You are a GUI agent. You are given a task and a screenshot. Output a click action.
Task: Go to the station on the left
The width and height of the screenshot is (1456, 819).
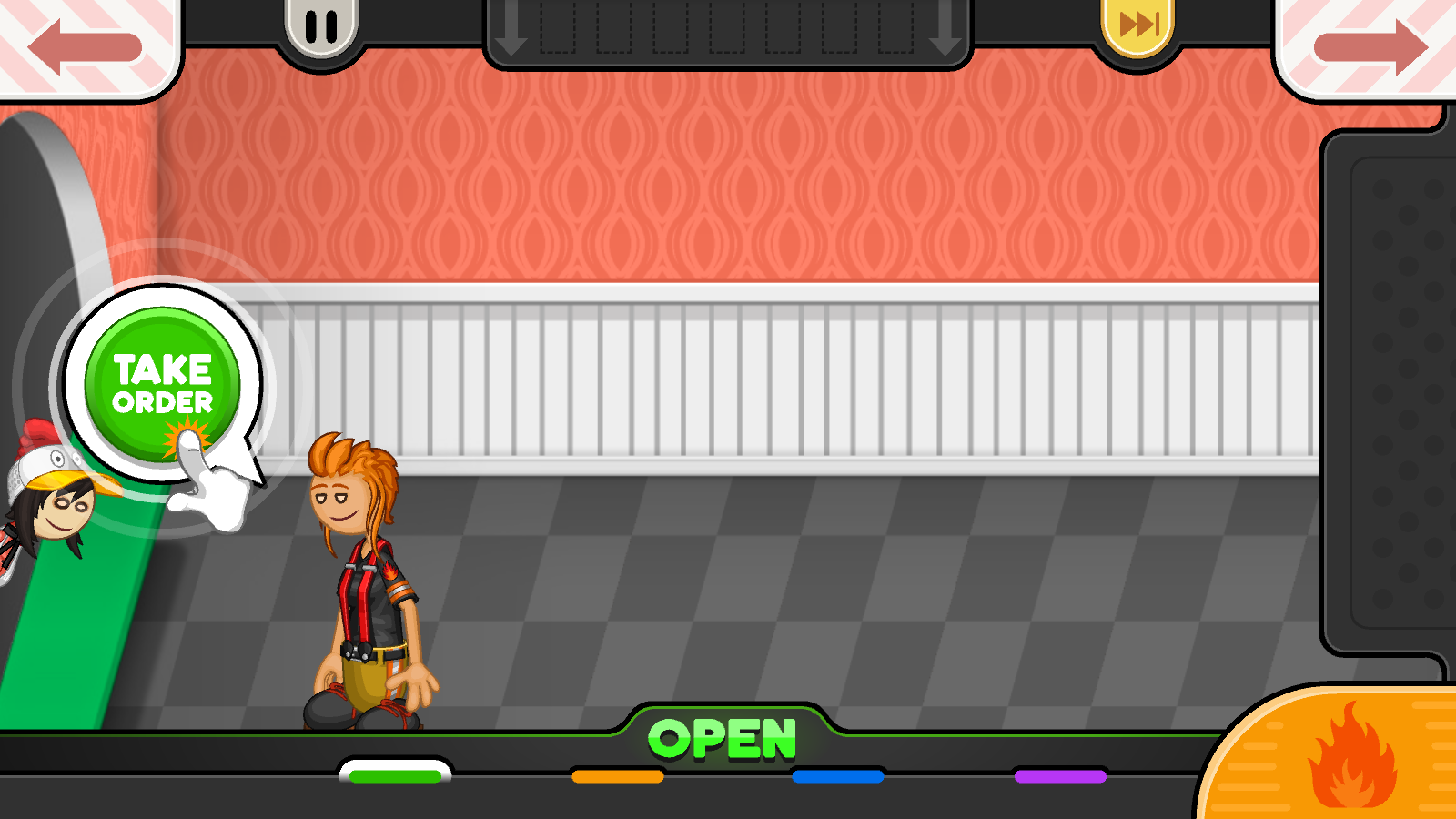point(85,45)
